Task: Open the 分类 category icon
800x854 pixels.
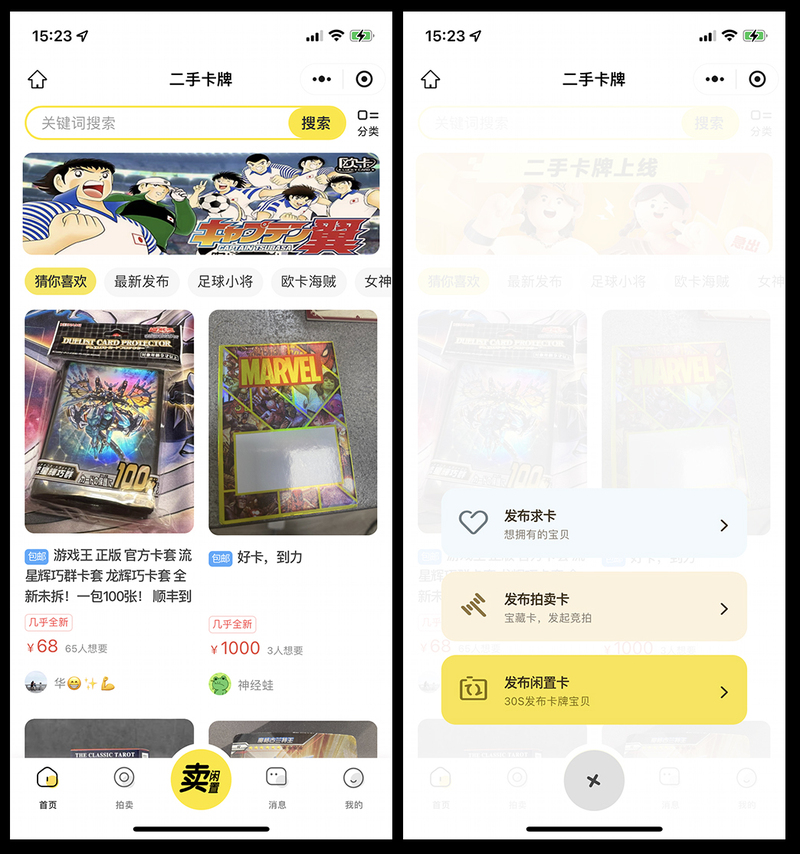Action: [x=368, y=123]
